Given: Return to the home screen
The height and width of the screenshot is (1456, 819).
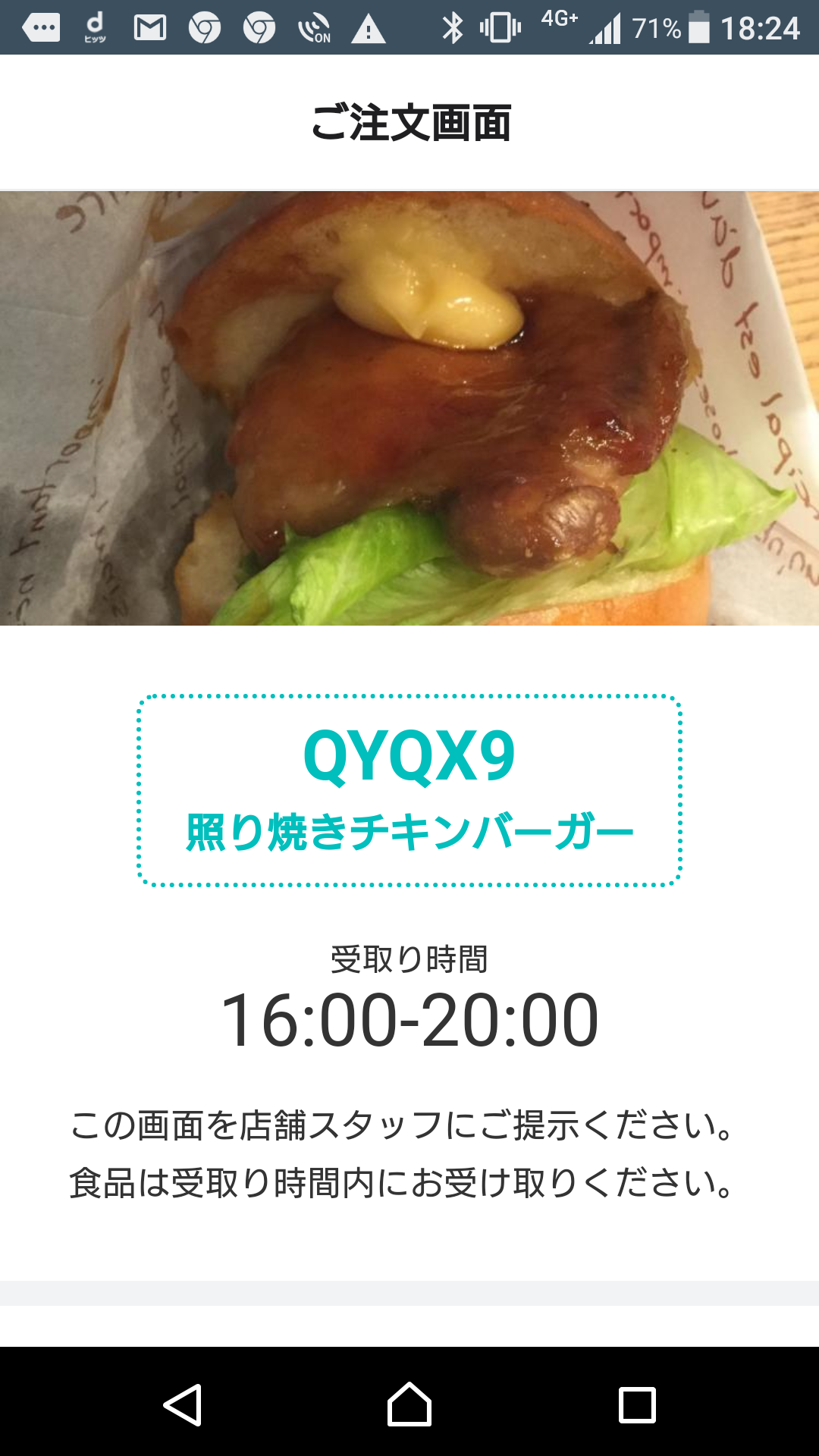Looking at the screenshot, I should coord(409,1404).
